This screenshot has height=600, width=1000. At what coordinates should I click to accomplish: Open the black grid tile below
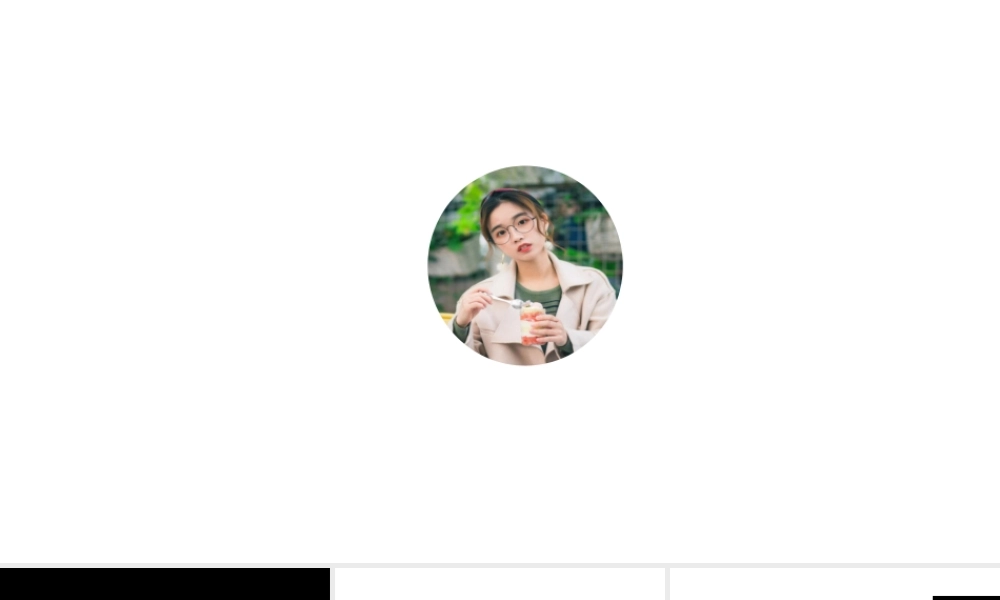(x=165, y=585)
